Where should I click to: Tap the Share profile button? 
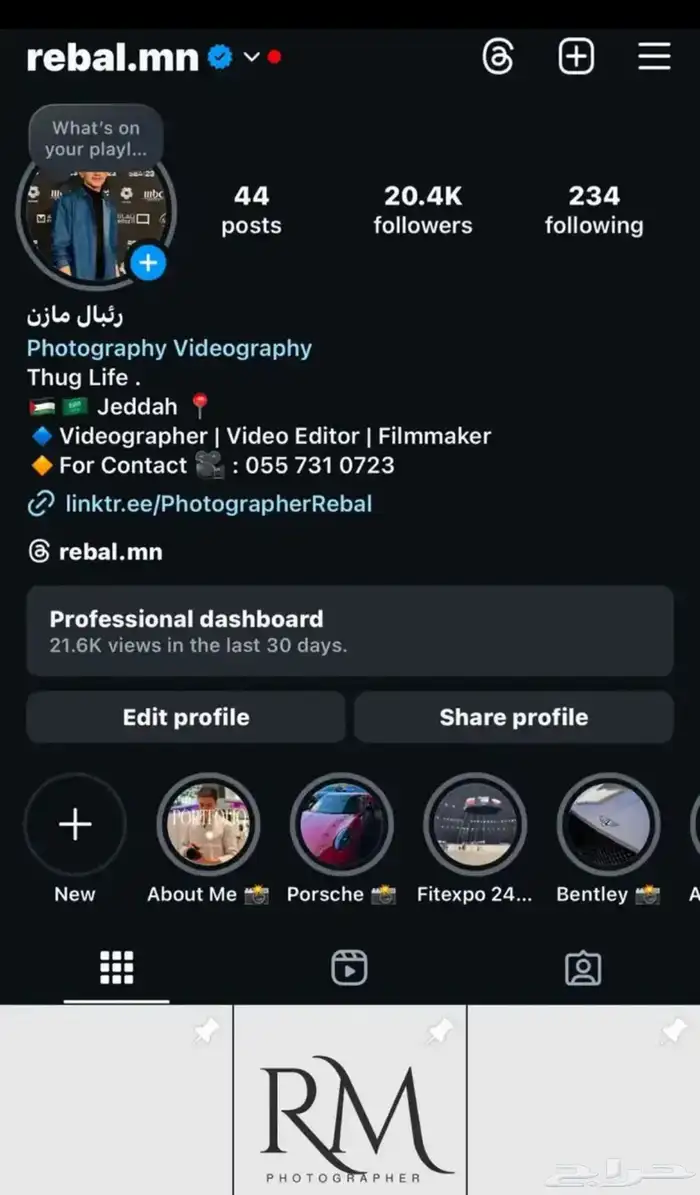click(x=513, y=717)
